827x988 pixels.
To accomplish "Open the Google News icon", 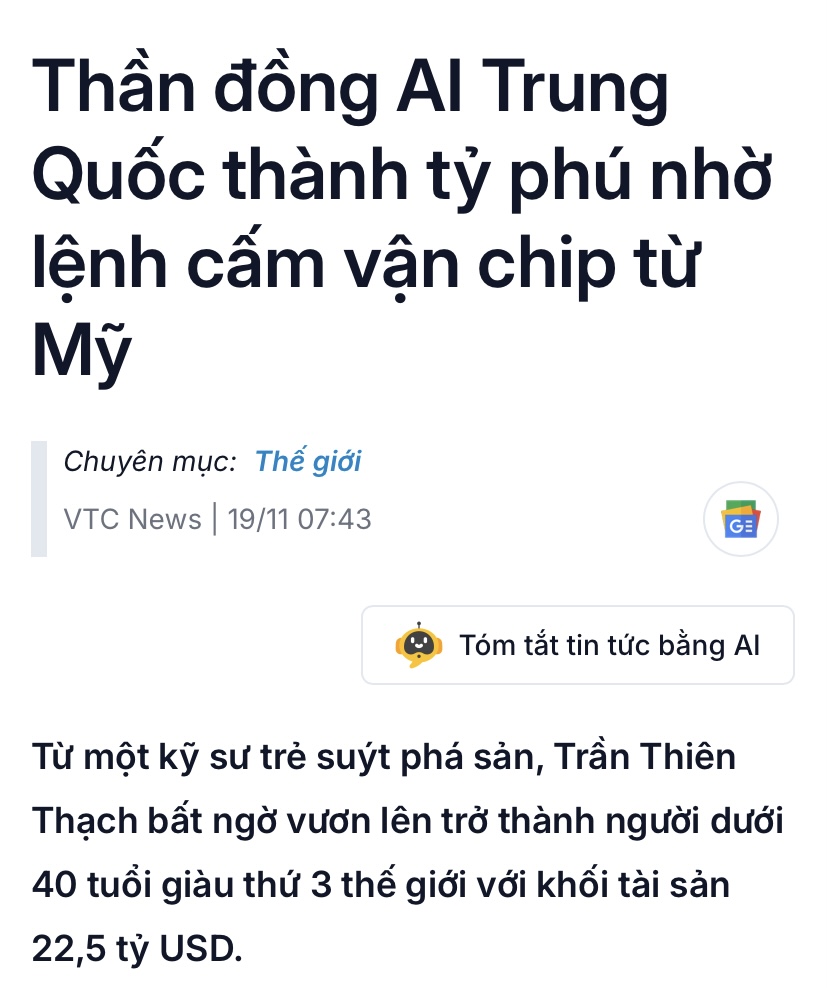I will (x=740, y=519).
